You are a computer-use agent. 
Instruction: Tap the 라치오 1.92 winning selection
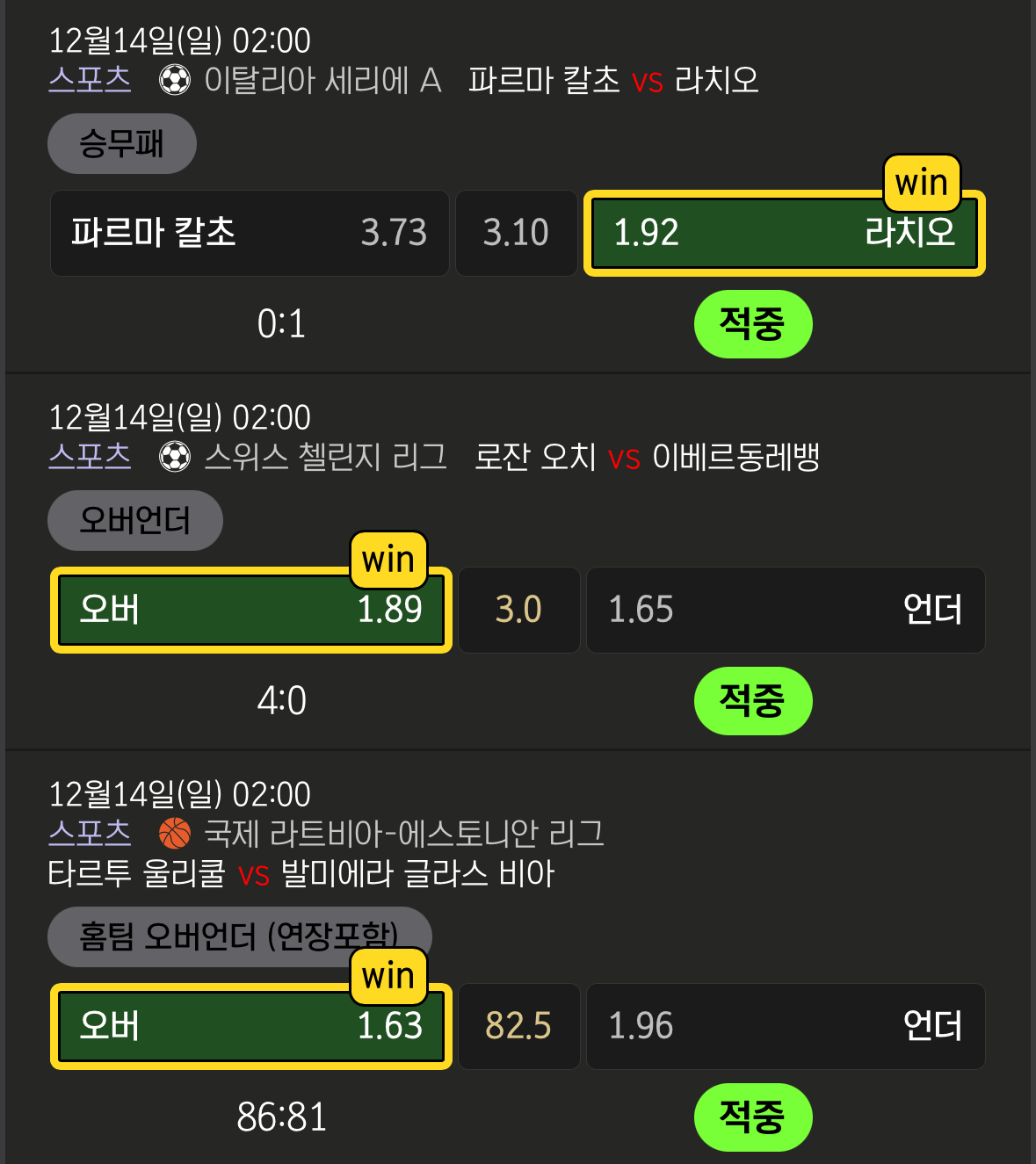coord(784,234)
